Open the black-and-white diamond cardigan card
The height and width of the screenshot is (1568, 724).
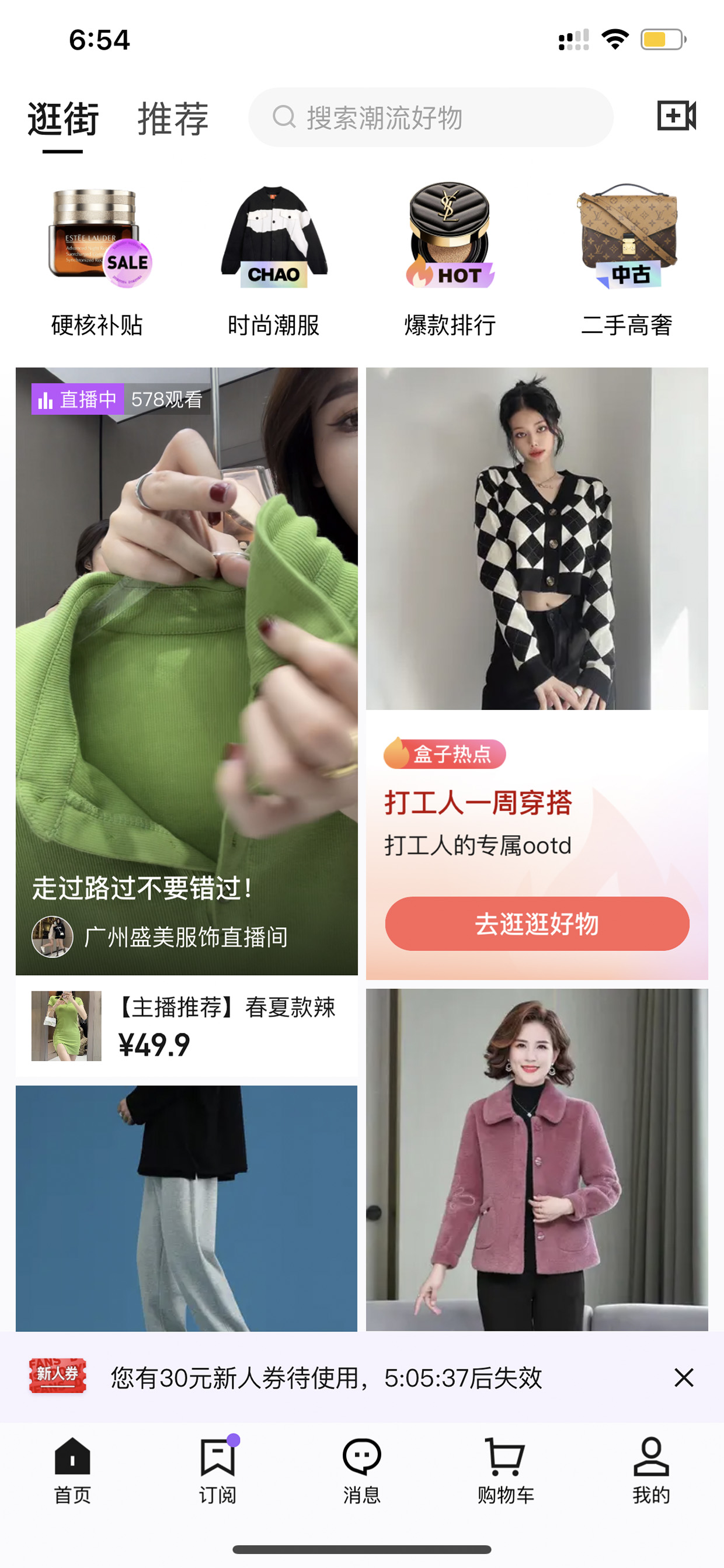[537, 538]
